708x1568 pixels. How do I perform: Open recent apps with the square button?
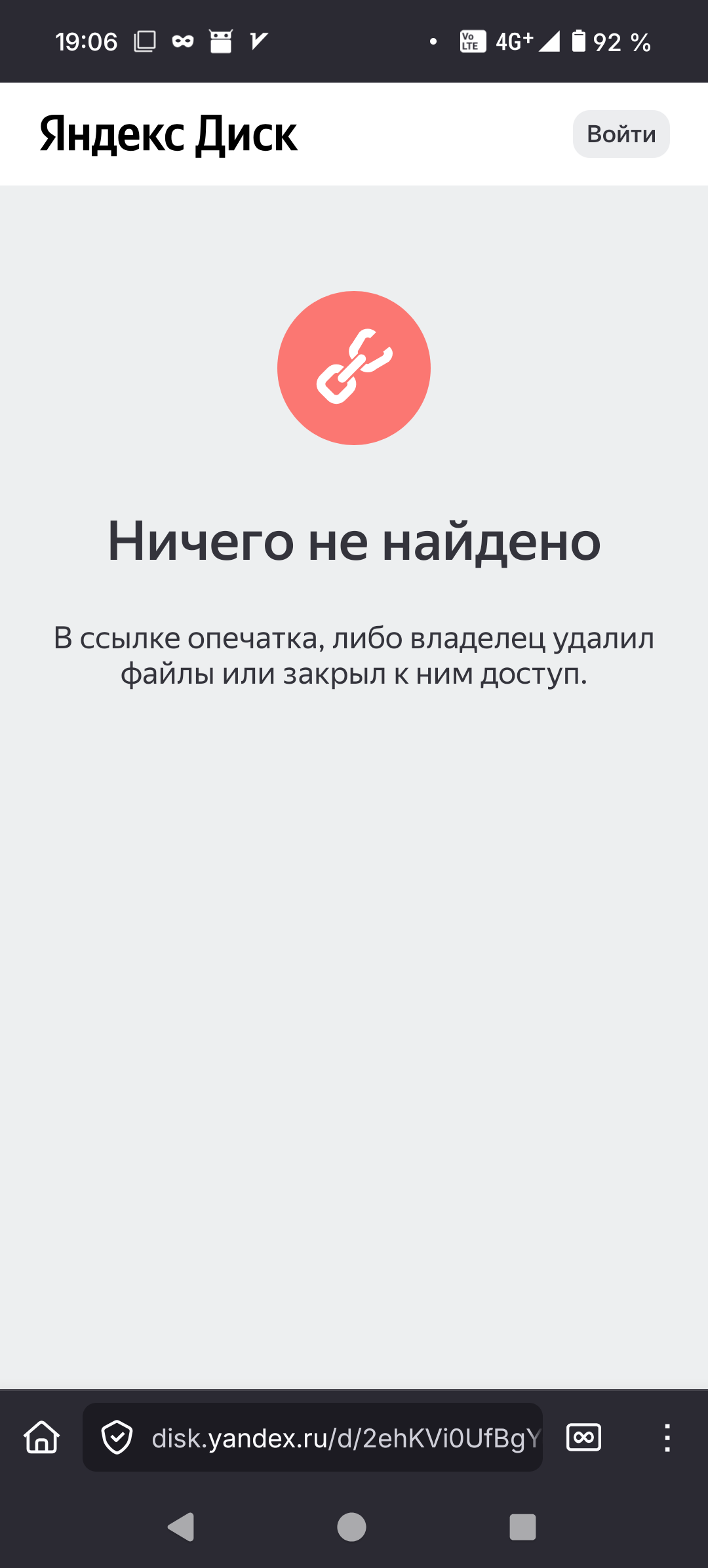pyautogui.click(x=522, y=1527)
